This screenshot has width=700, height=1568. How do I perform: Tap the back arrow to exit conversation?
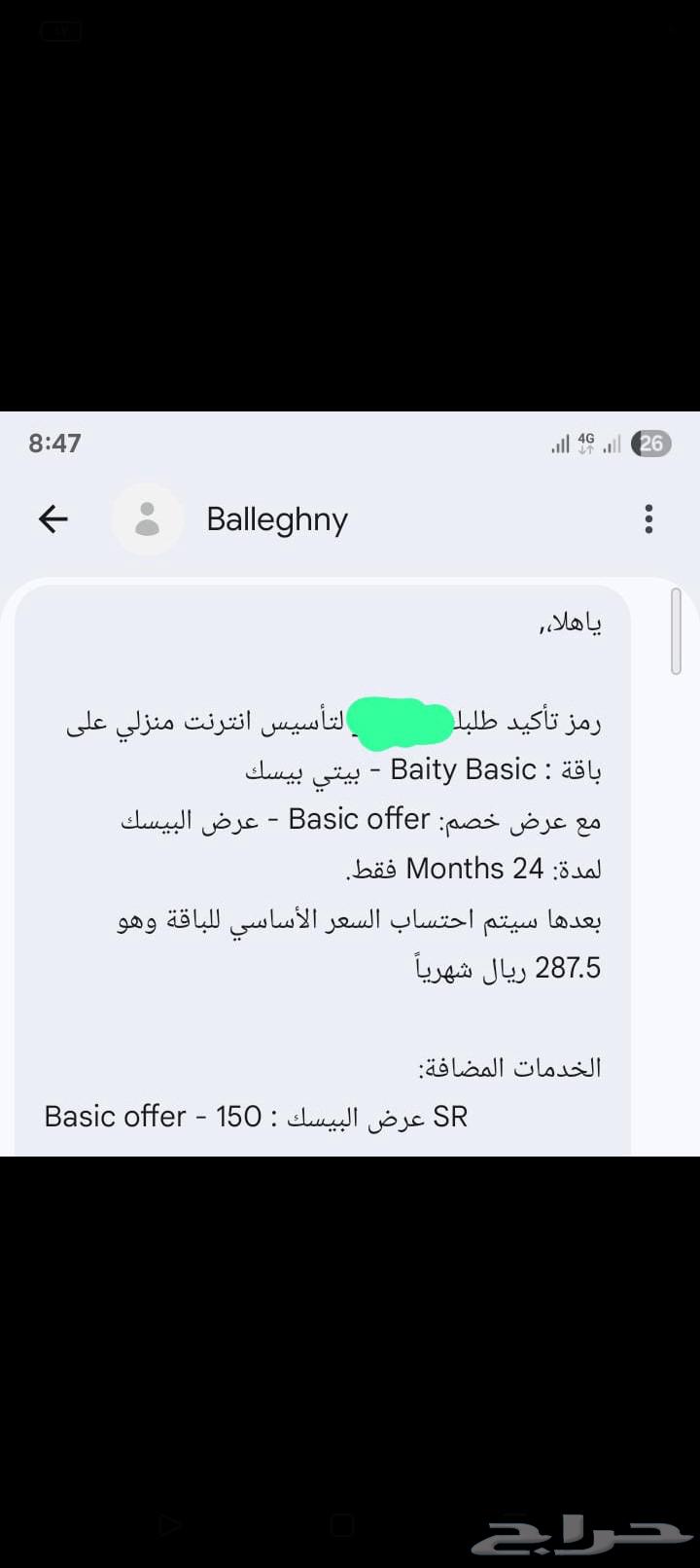point(52,519)
